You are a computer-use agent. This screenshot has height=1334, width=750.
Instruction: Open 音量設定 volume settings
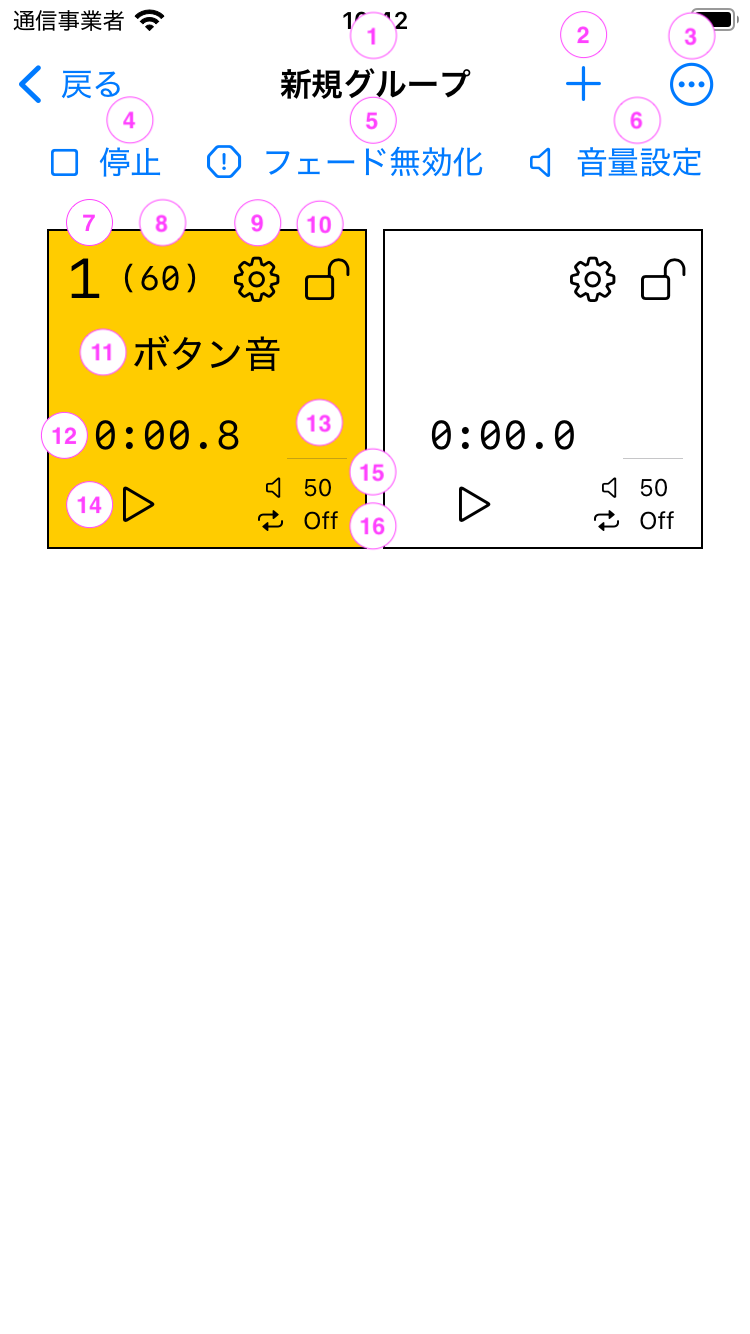coord(616,162)
